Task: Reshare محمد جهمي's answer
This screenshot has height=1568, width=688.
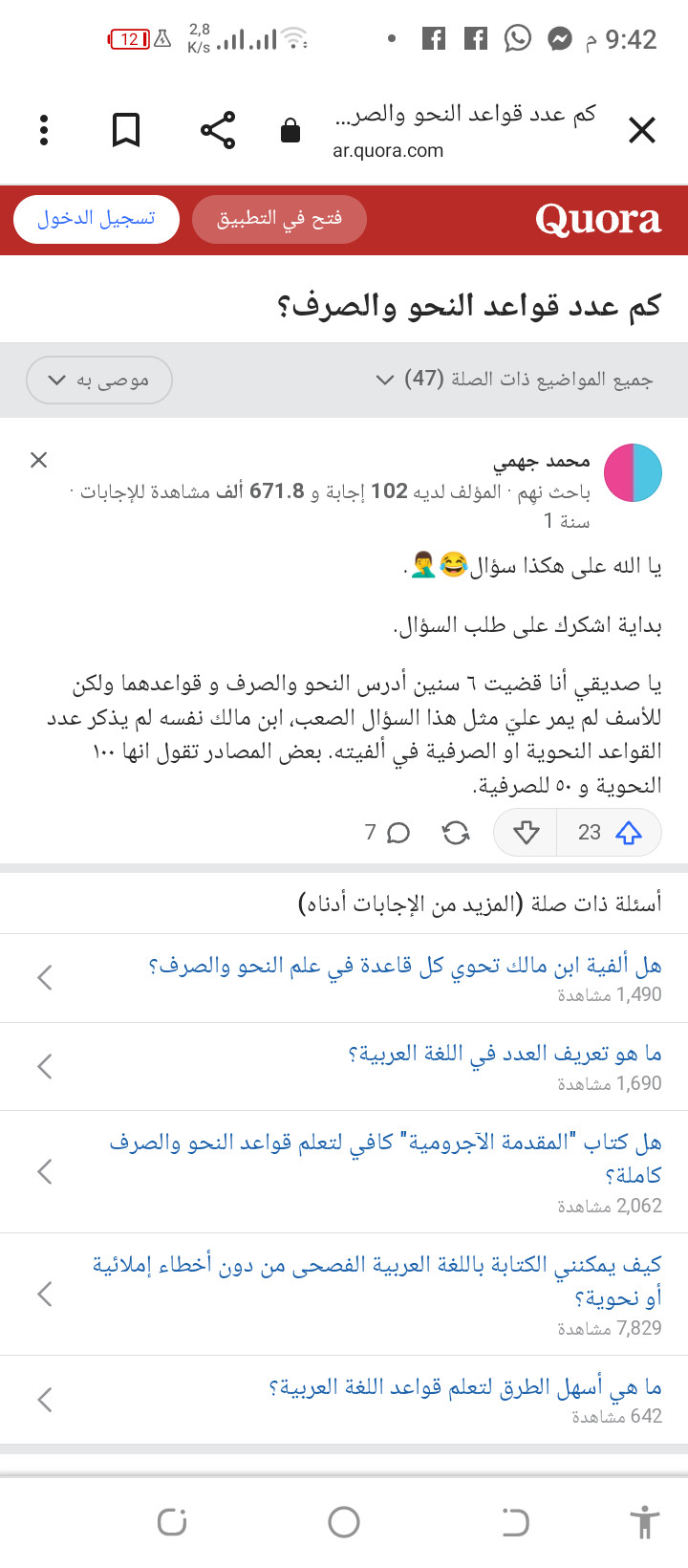Action: [456, 833]
